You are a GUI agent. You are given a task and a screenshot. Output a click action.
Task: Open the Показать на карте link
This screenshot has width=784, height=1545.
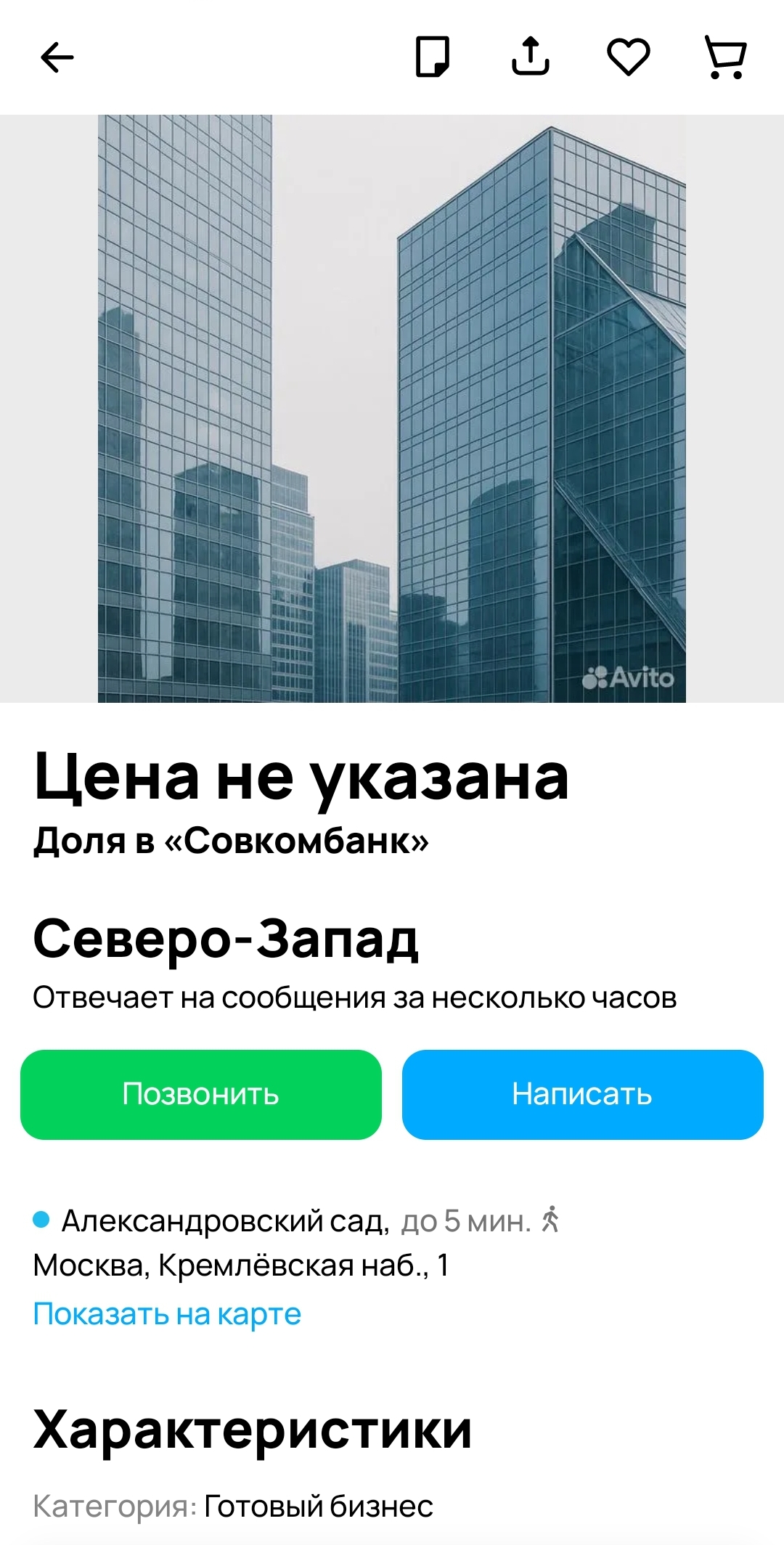(167, 1313)
